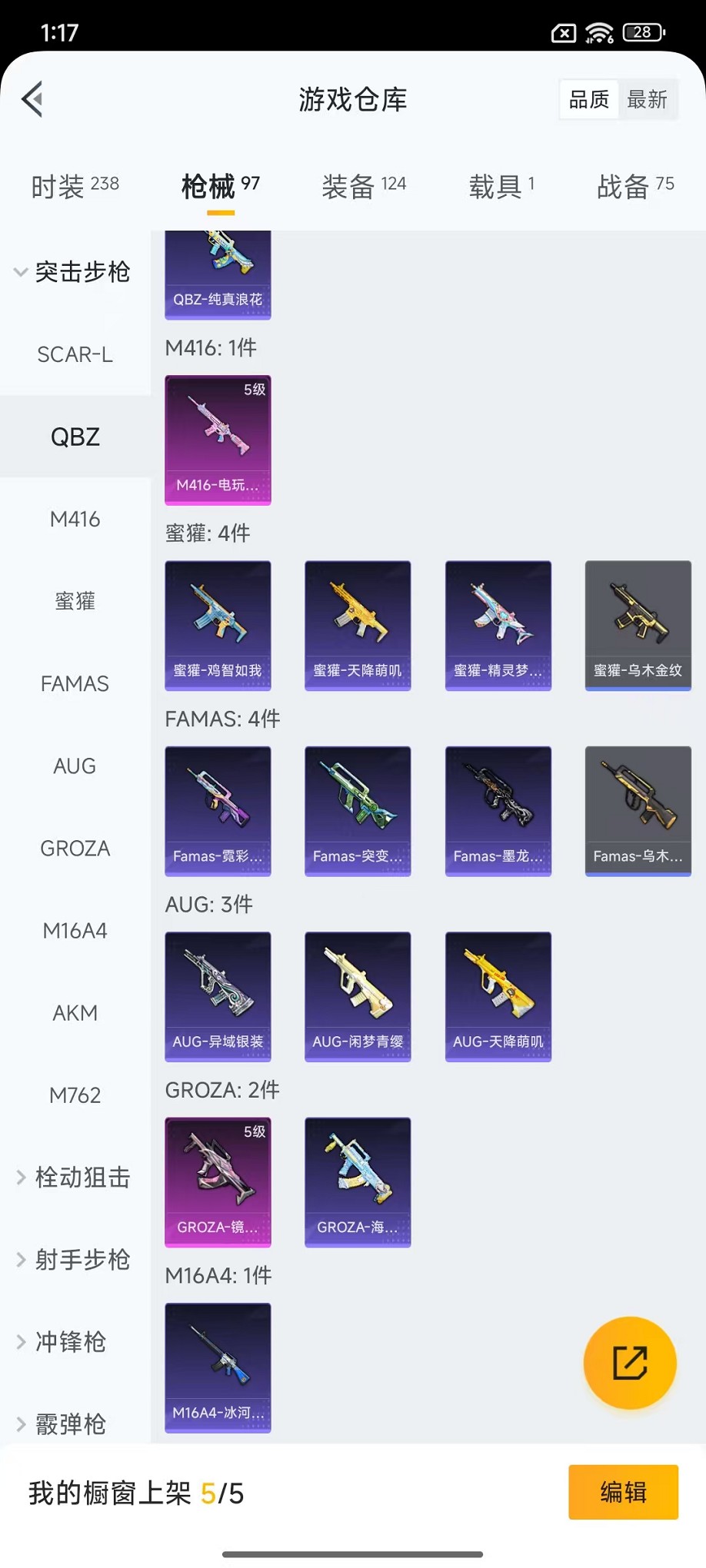Viewport: 706px width, 1568px height.
Task: Select GROZA in the sidebar
Action: point(75,849)
